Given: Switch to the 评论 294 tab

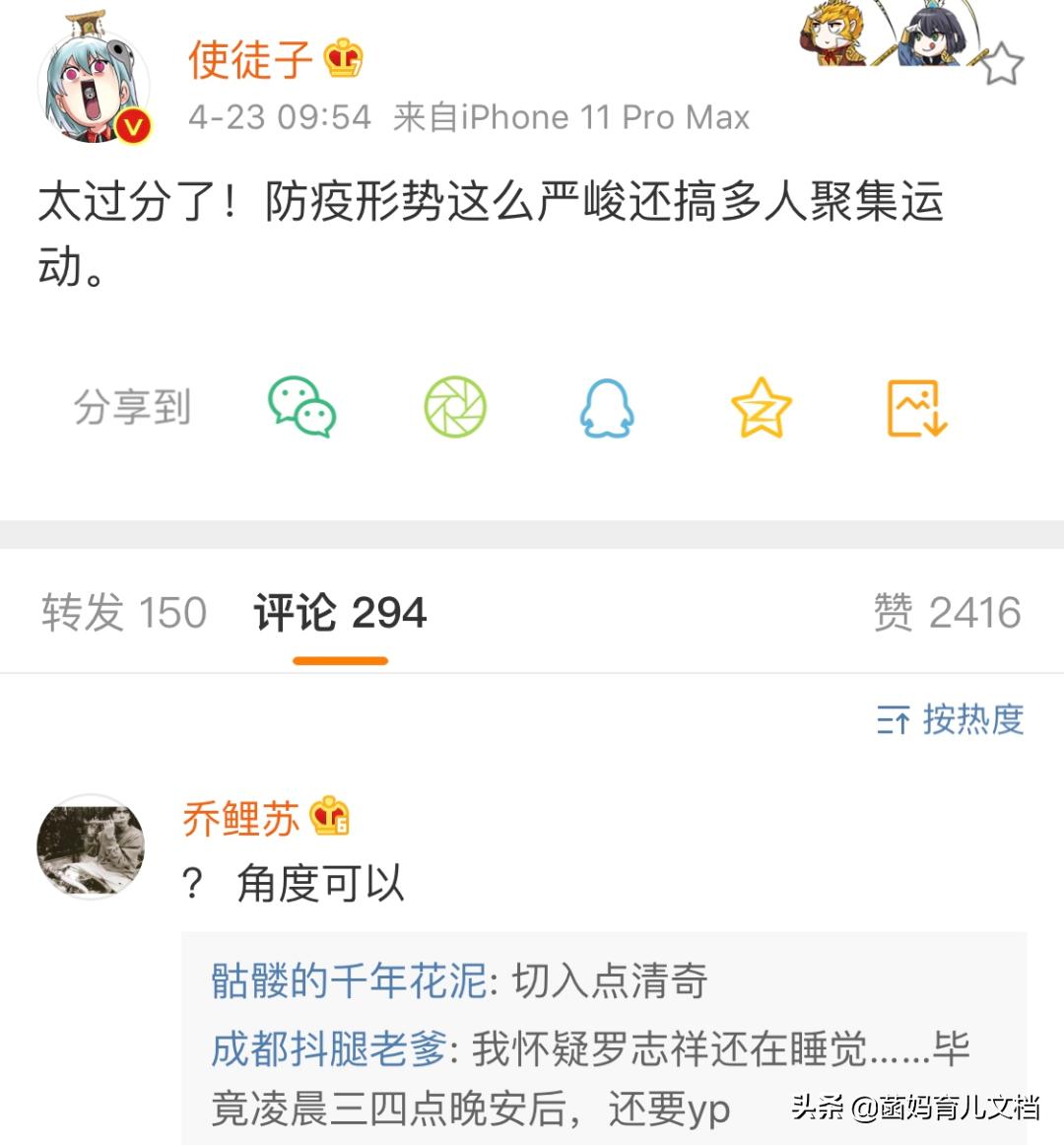Looking at the screenshot, I should (339, 611).
